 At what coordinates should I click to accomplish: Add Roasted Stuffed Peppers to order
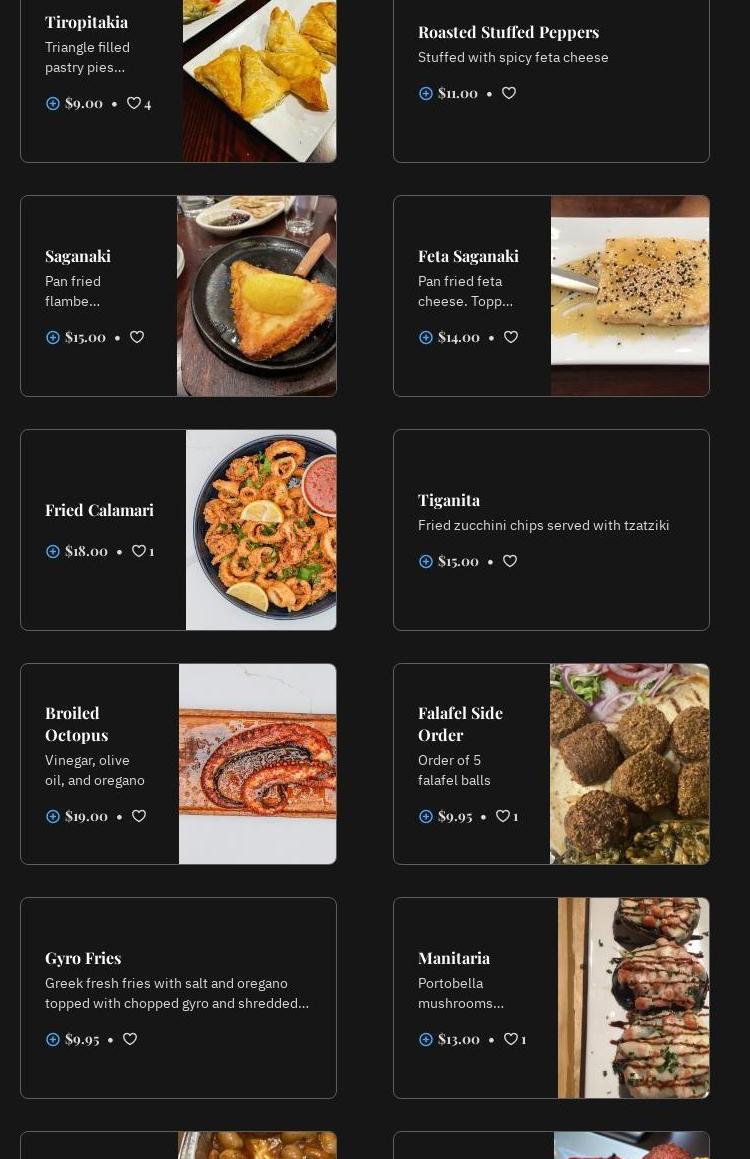[426, 93]
